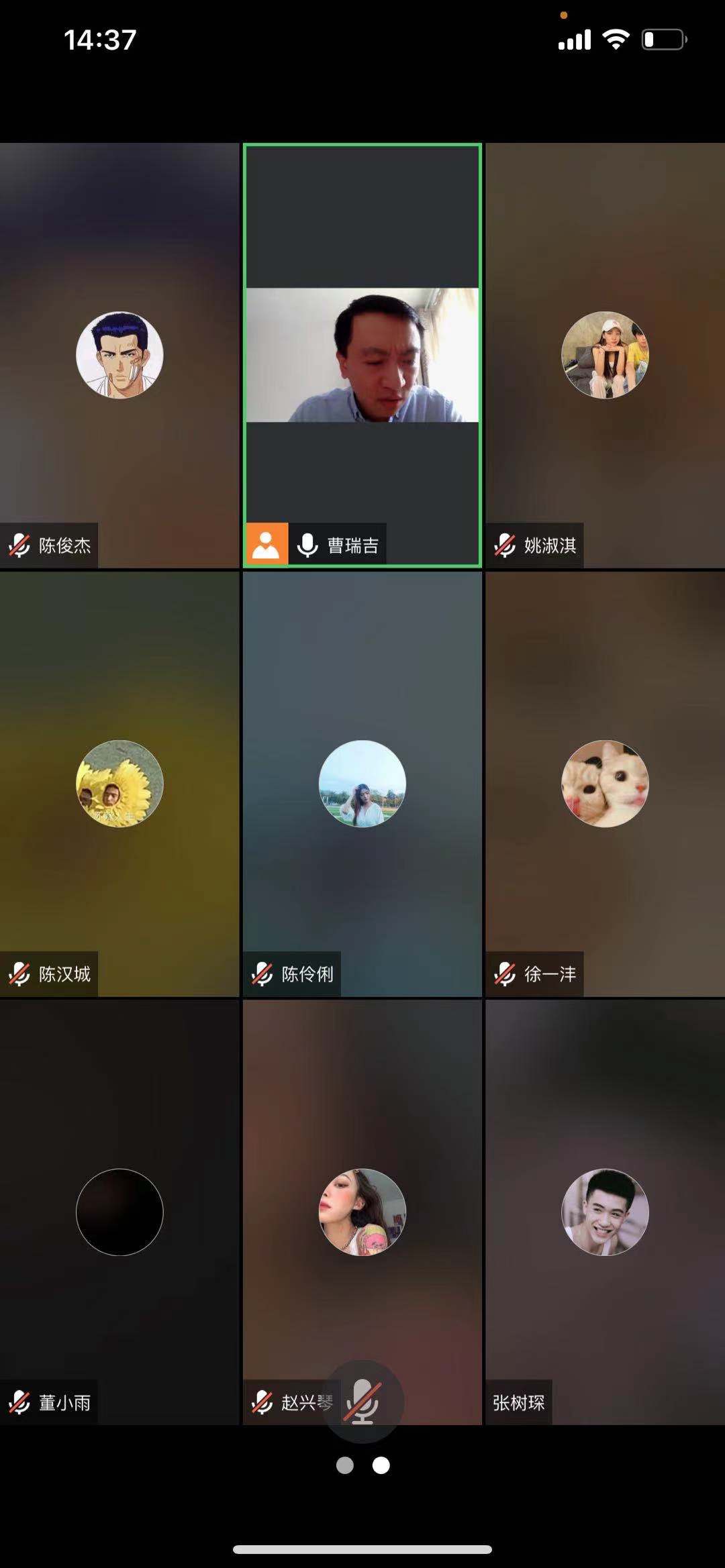Select 曹瑞吉's video tile

(x=362, y=355)
